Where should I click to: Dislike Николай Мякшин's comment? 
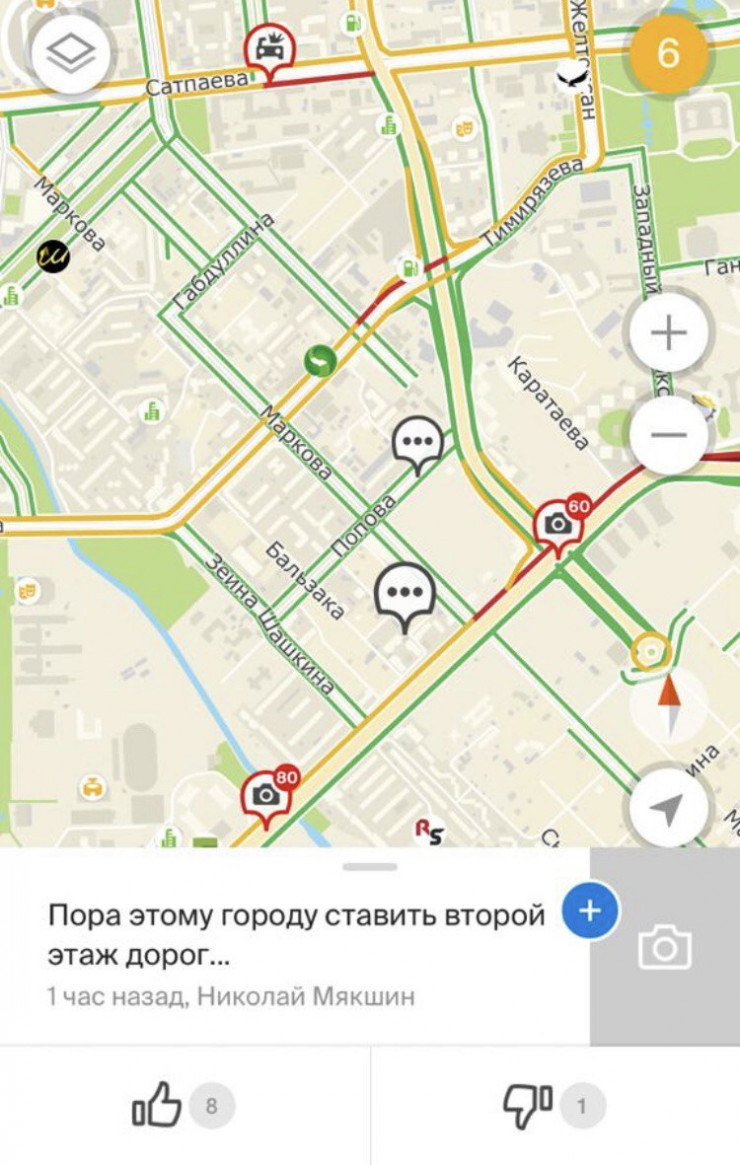528,1106
